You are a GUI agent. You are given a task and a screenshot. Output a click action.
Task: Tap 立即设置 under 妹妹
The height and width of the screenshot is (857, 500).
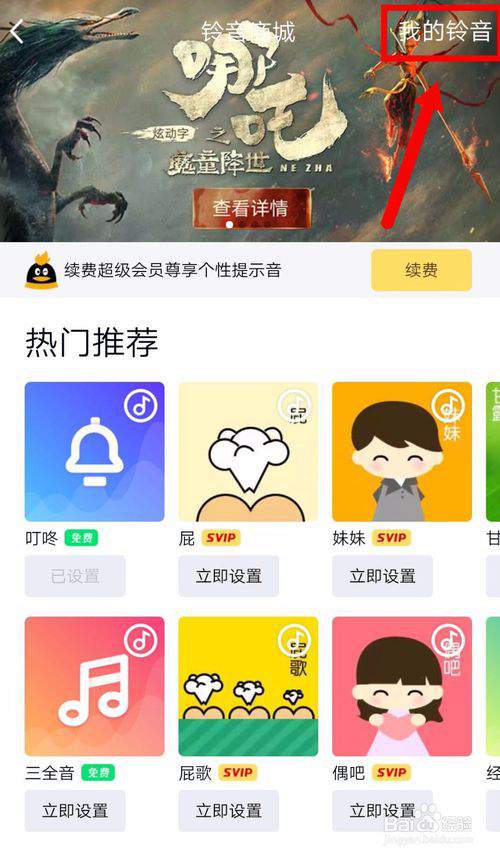coord(383,576)
